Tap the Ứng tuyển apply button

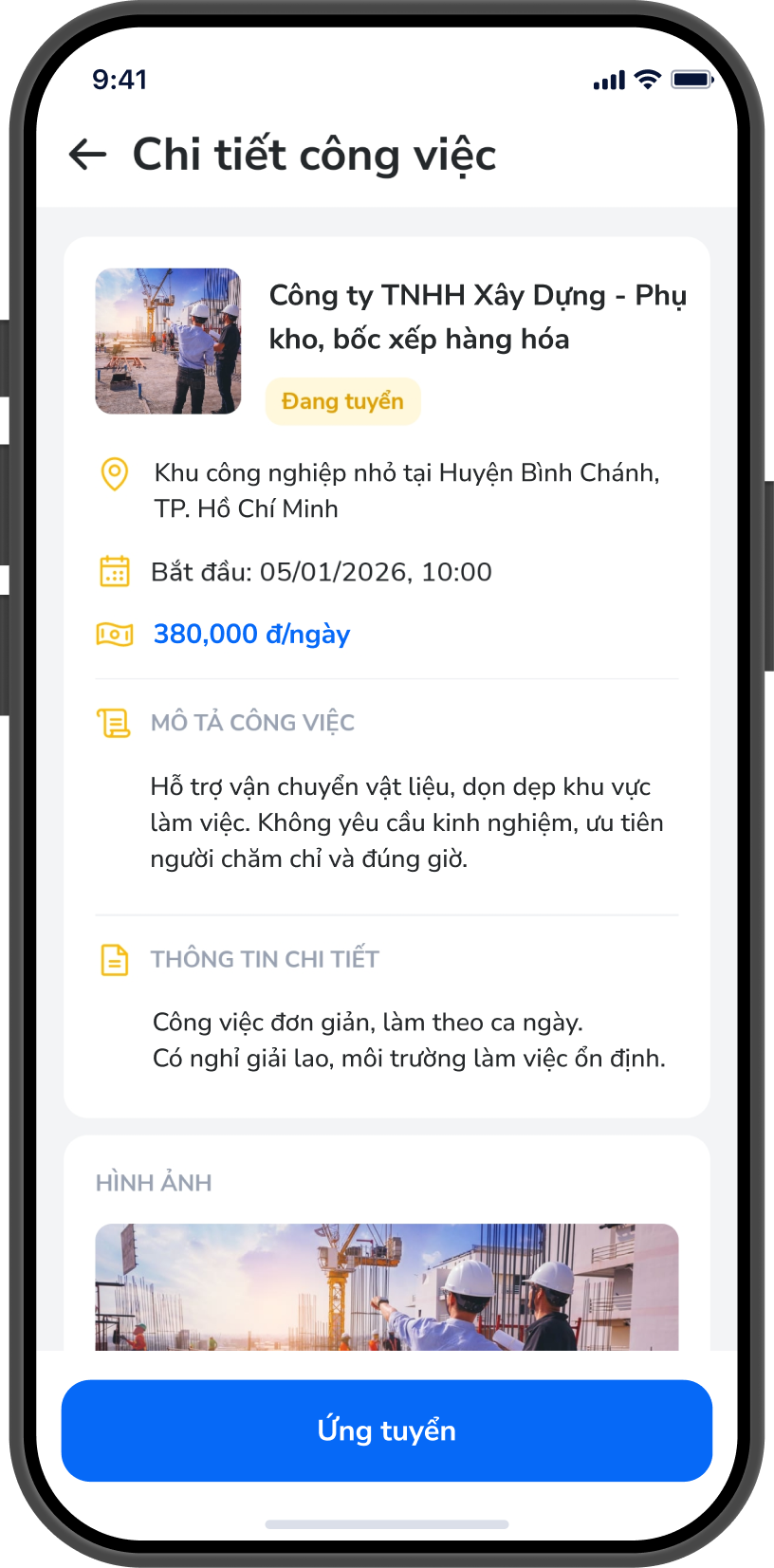click(x=387, y=1430)
